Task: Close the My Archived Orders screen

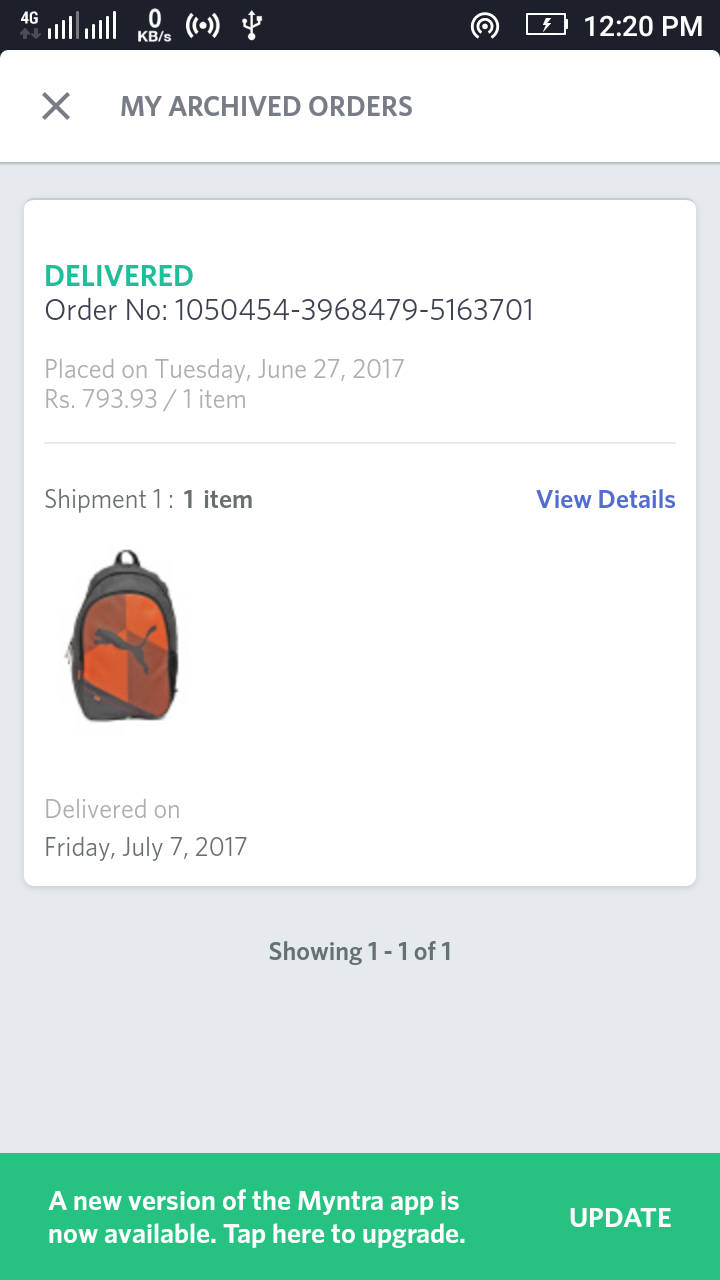Action: (56, 106)
